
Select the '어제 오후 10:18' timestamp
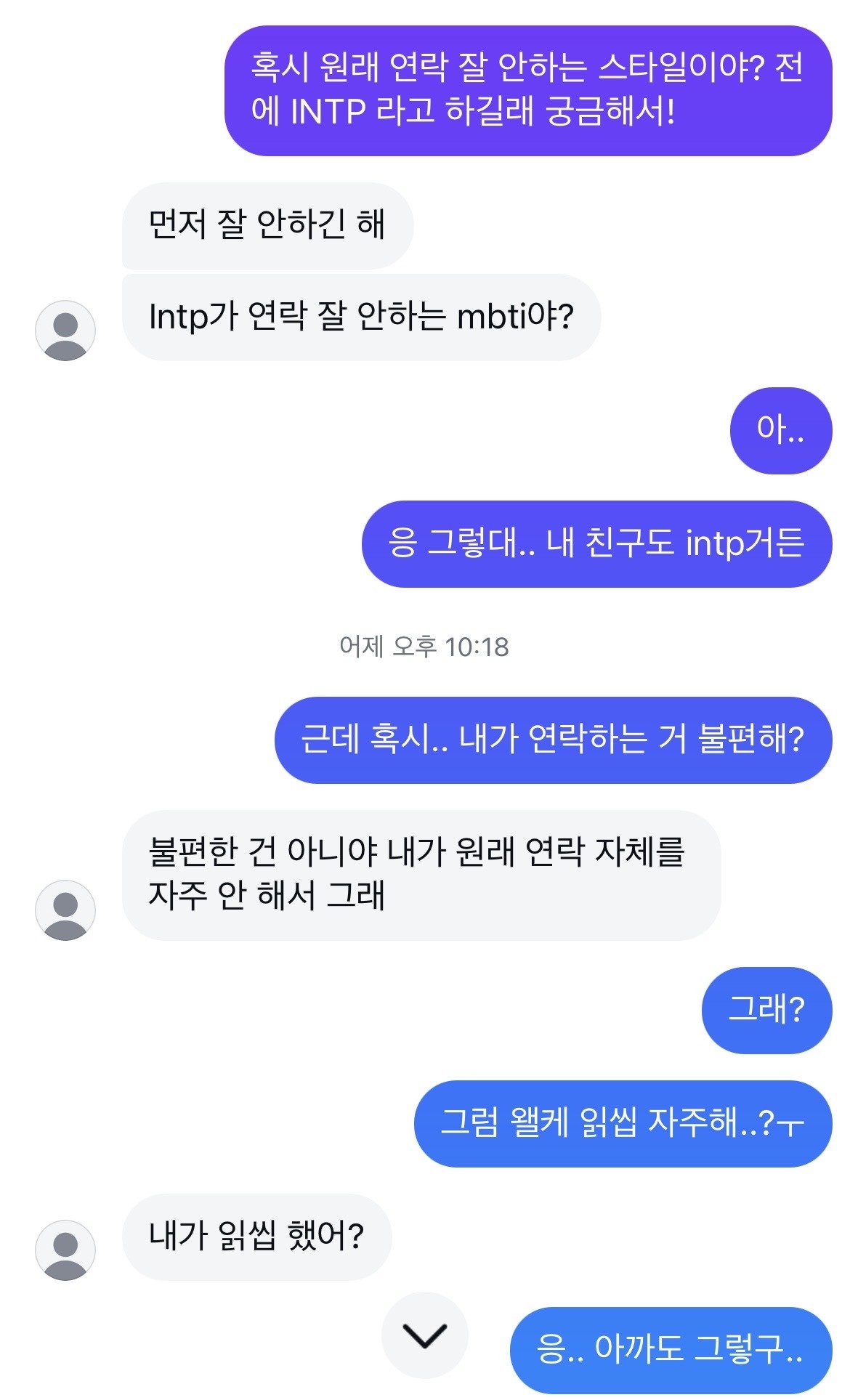pyautogui.click(x=425, y=644)
